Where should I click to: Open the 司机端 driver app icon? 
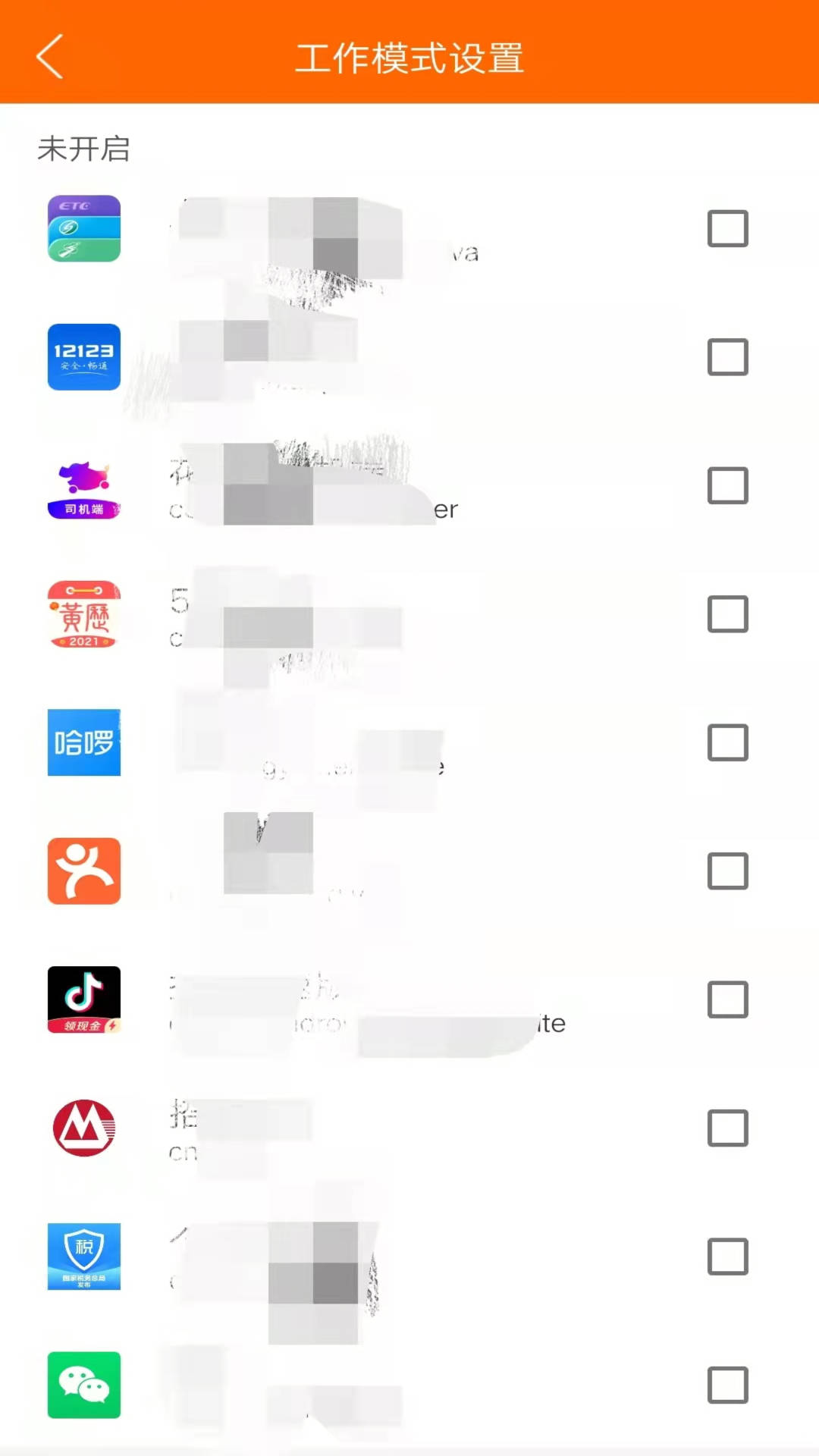pyautogui.click(x=83, y=486)
